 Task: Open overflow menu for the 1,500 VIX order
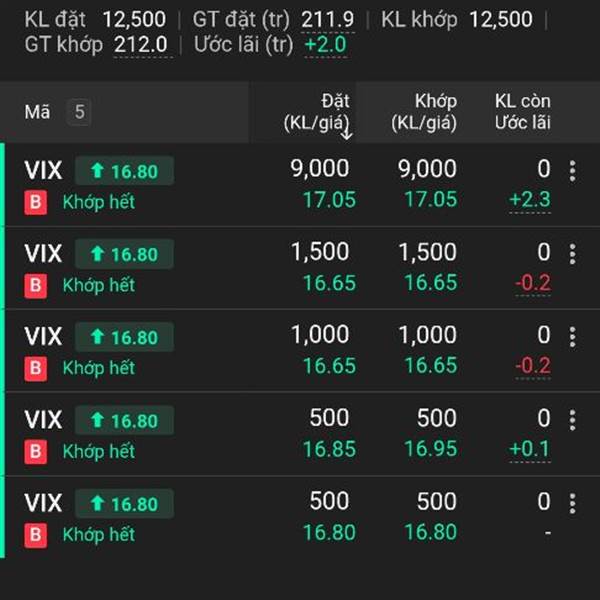coord(572,254)
